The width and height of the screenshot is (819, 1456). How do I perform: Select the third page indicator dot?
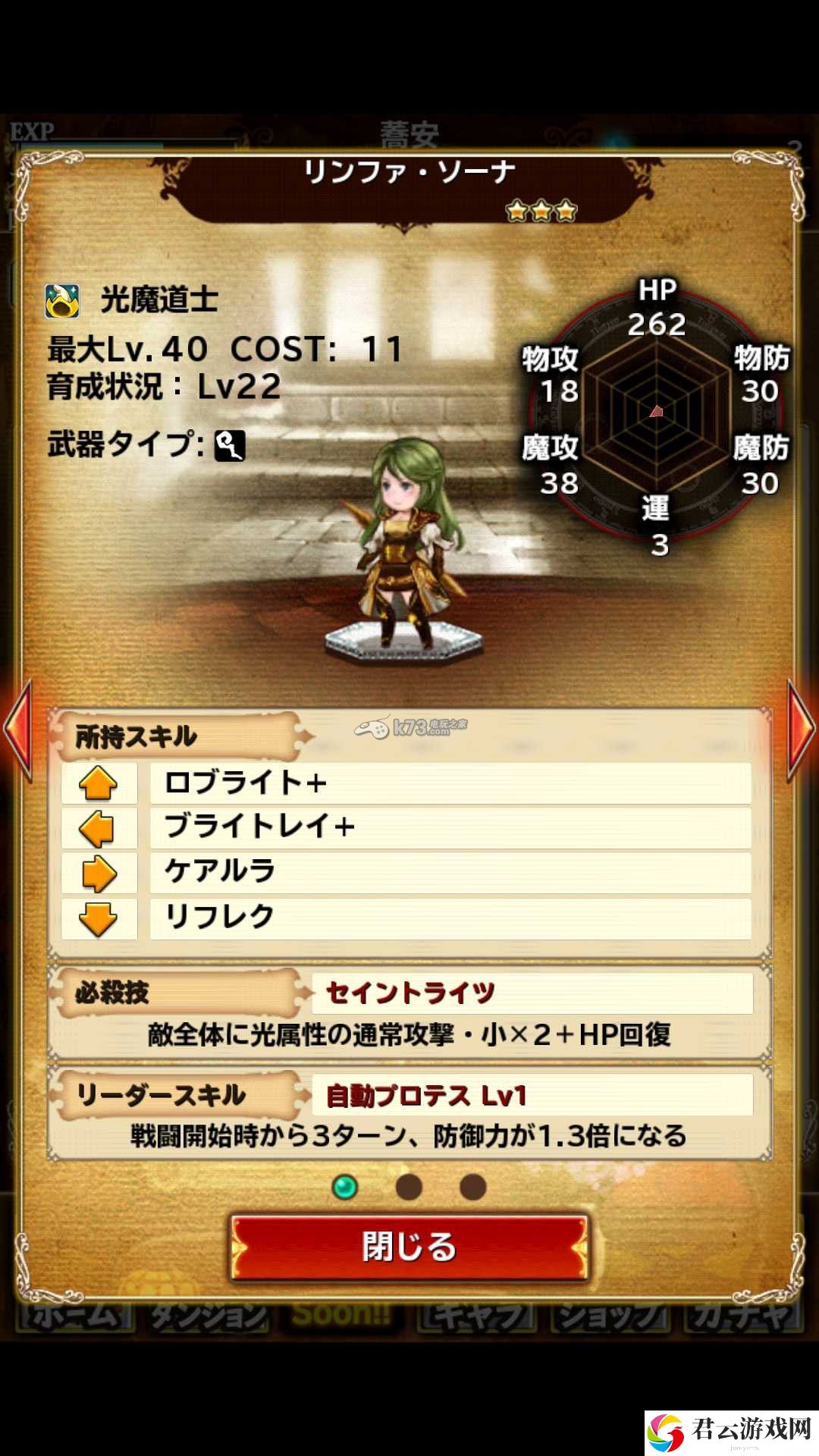[x=472, y=1187]
